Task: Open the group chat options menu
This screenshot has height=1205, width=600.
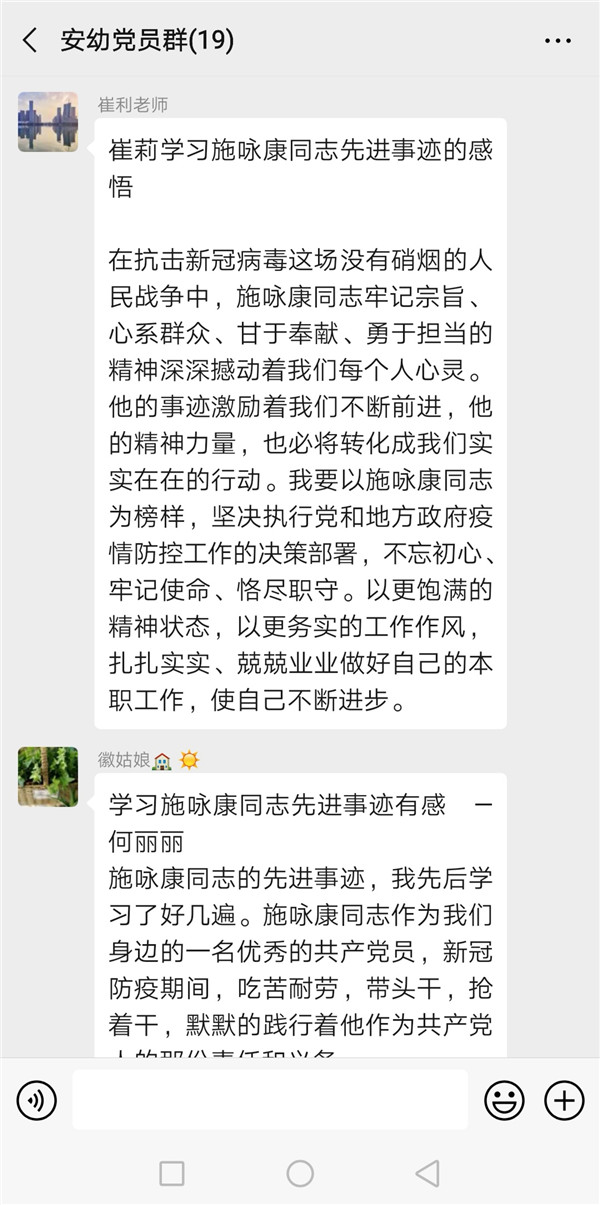Action: [x=558, y=41]
